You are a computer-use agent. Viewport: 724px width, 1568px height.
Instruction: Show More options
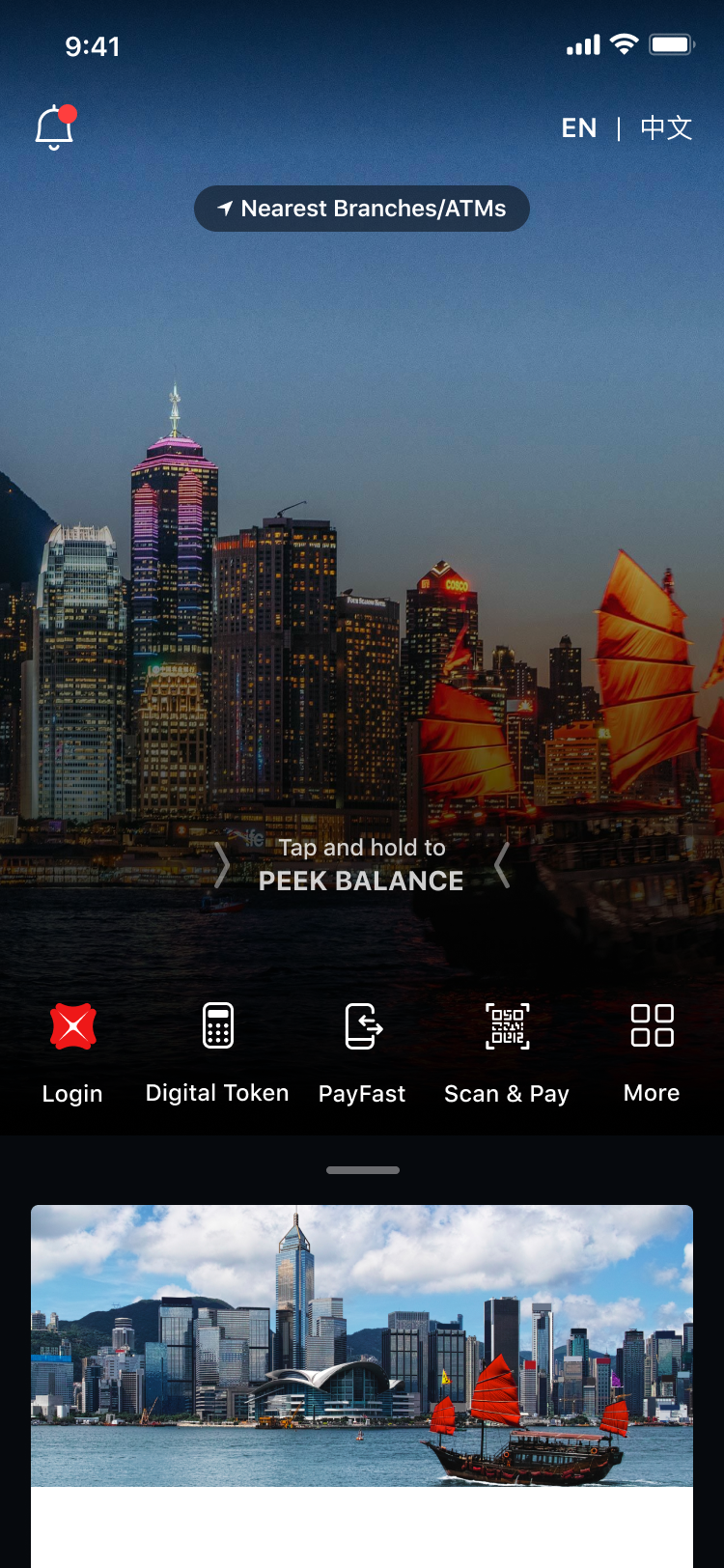(x=652, y=1050)
